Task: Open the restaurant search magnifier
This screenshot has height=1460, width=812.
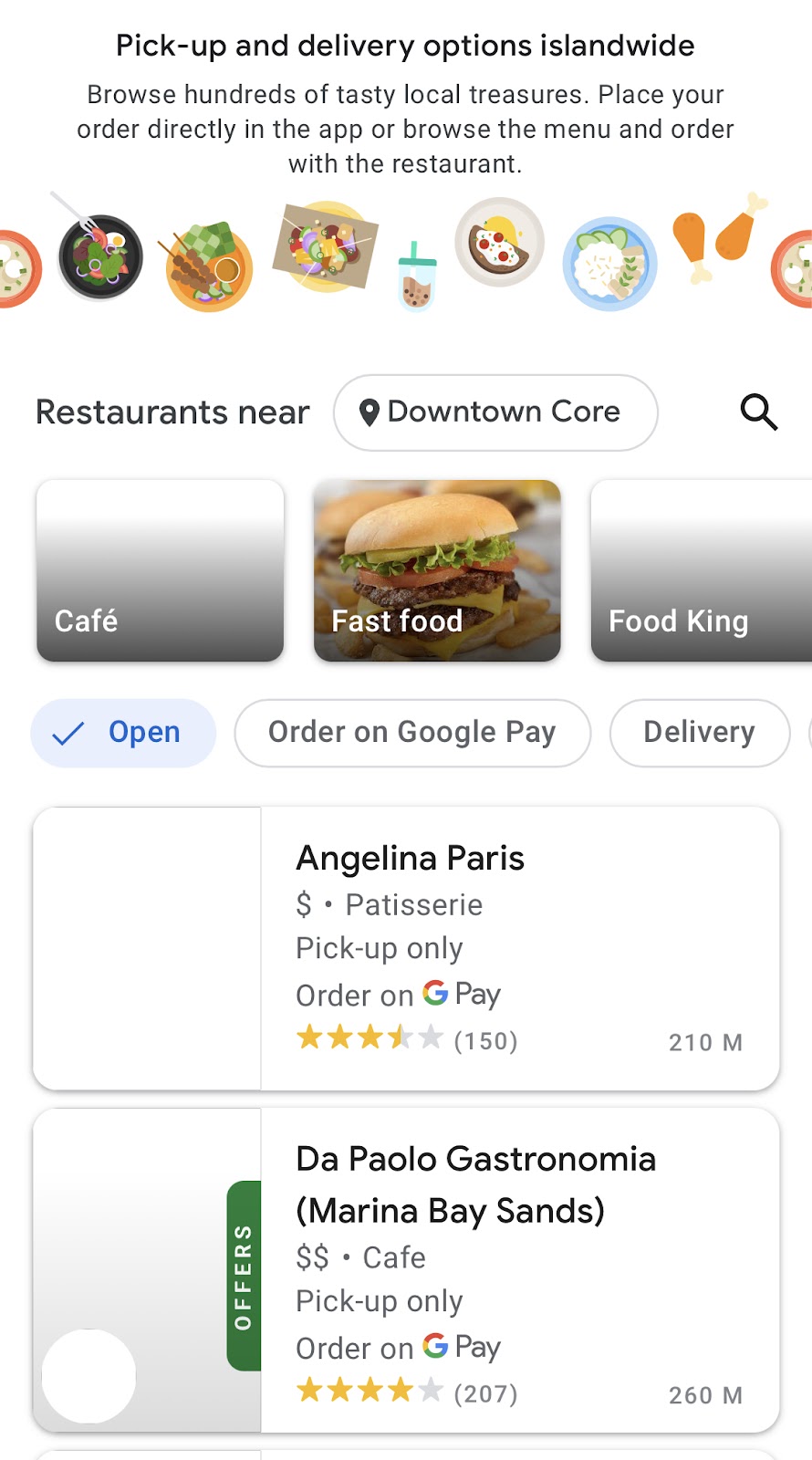Action: pyautogui.click(x=758, y=412)
